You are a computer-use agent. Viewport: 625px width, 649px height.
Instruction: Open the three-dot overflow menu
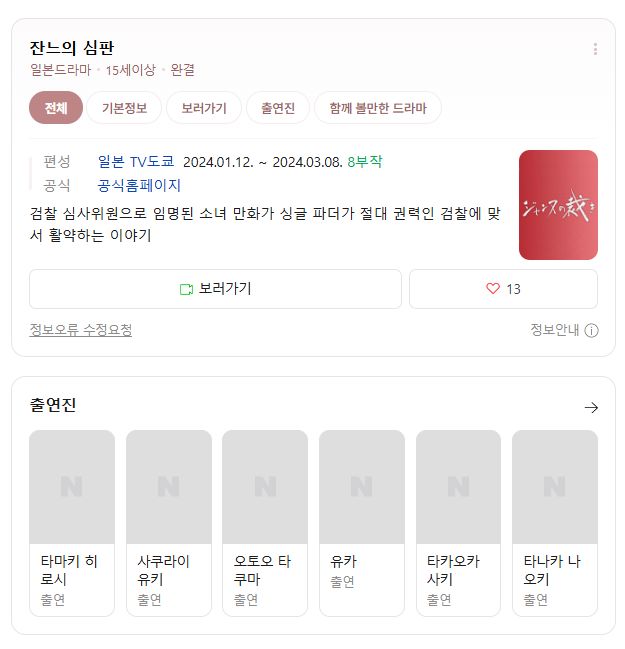click(595, 49)
